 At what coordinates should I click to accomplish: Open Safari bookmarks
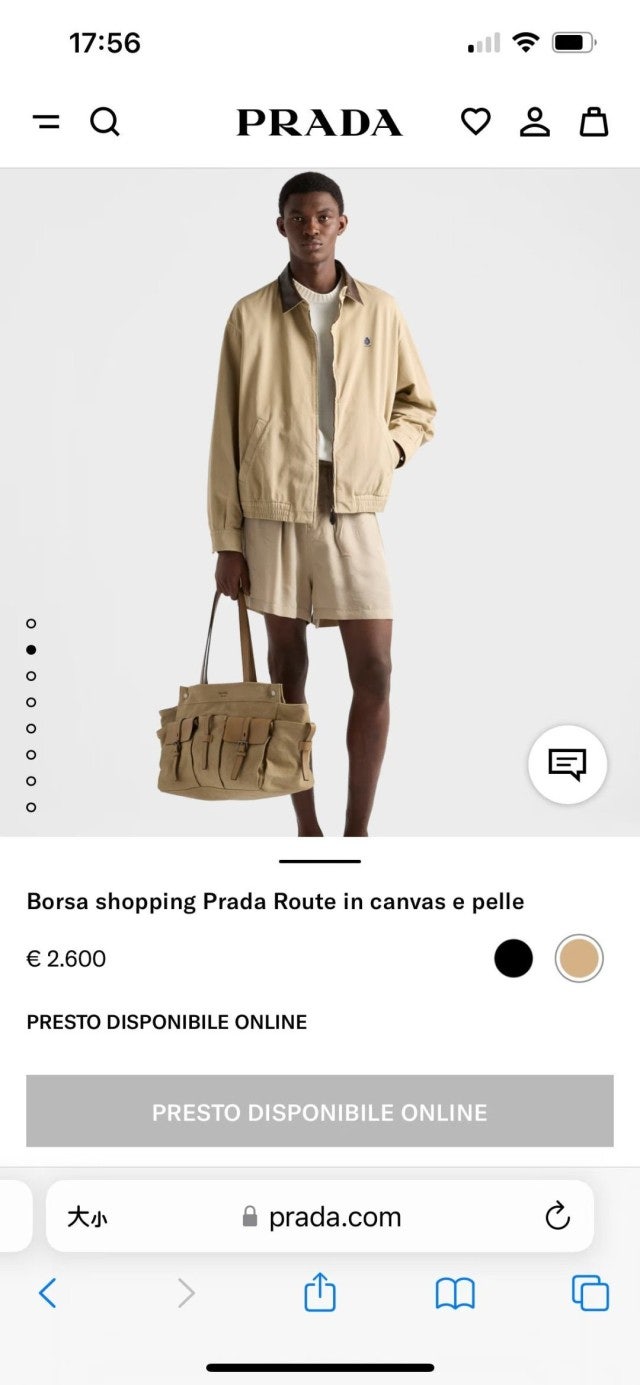455,1294
